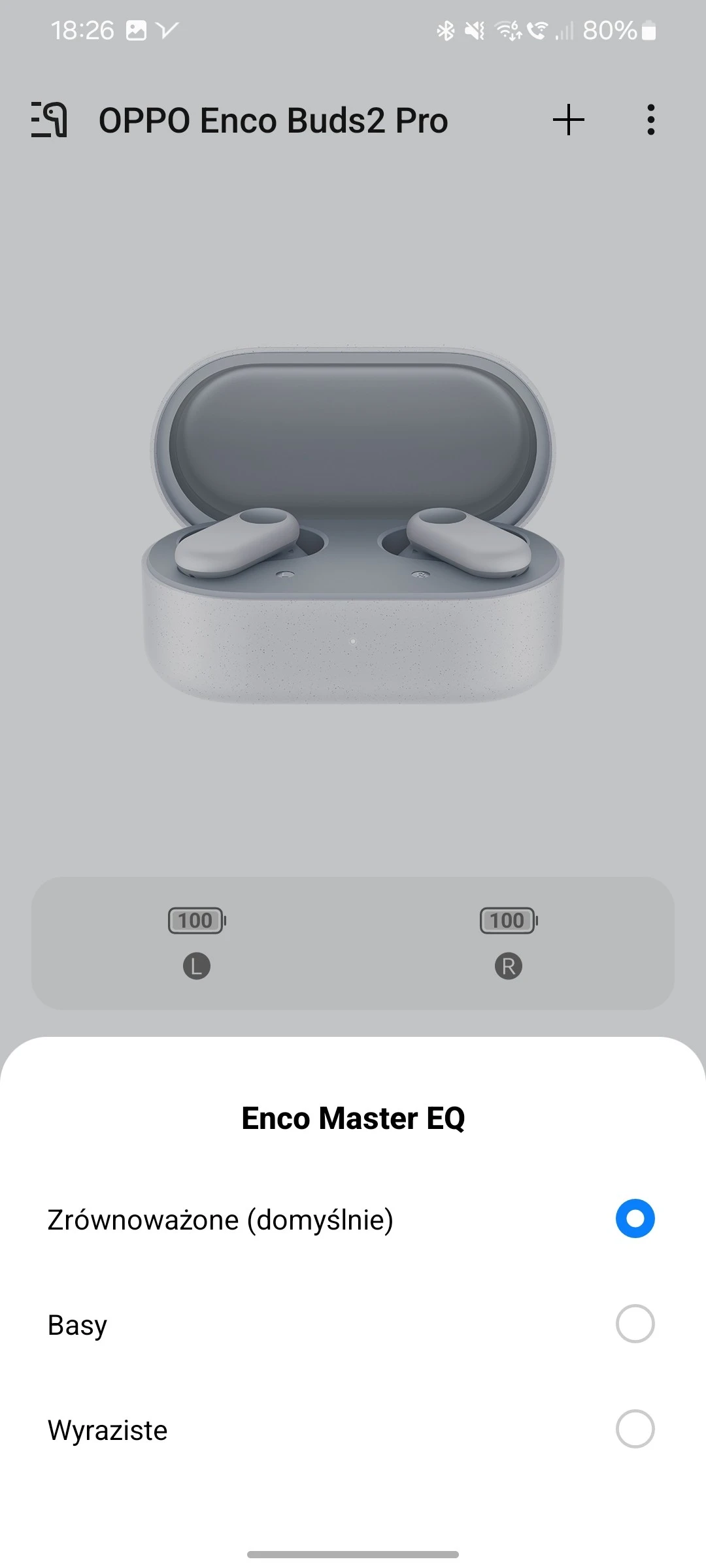Choose the Wyraziste sound mode
This screenshot has width=706, height=1568.
(x=634, y=1429)
